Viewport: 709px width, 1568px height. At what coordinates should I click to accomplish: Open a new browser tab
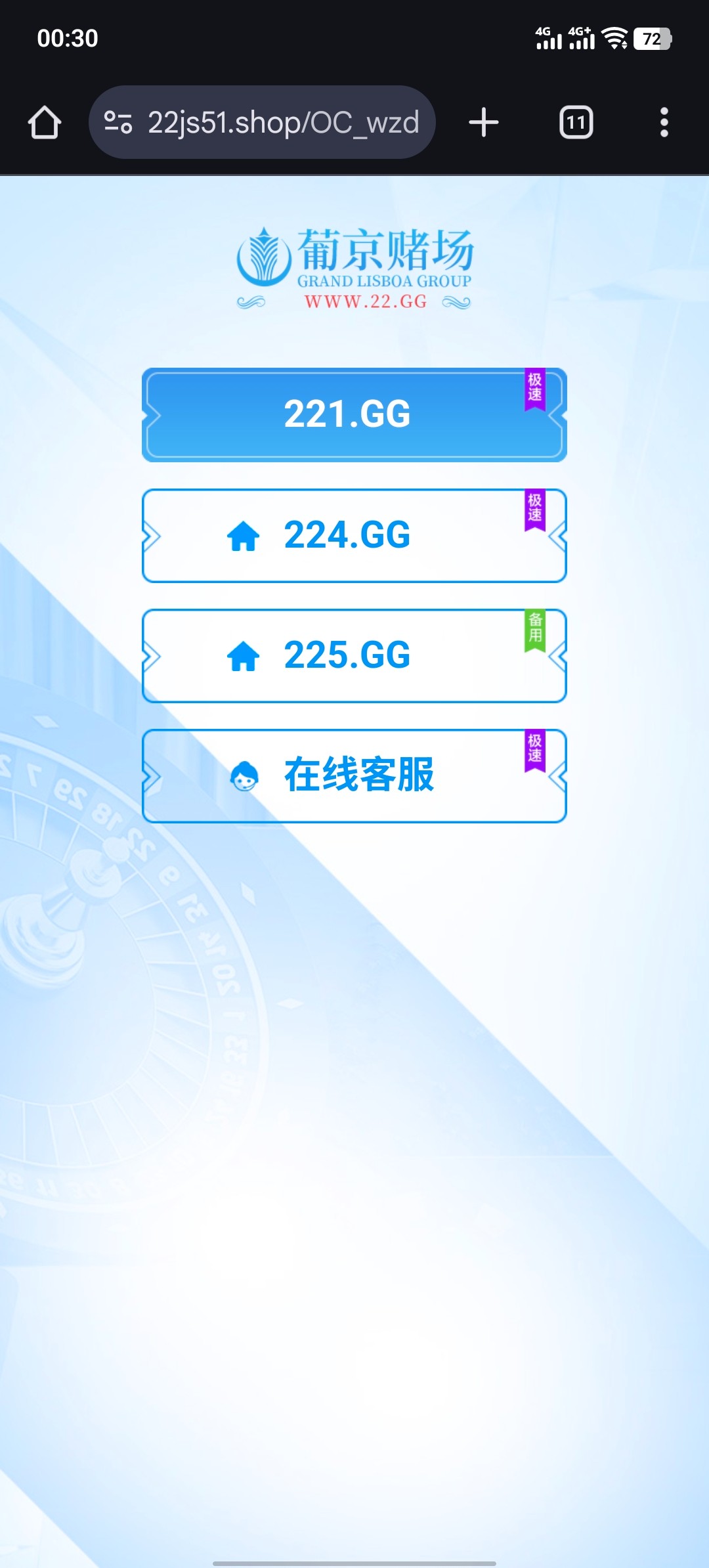[x=484, y=122]
